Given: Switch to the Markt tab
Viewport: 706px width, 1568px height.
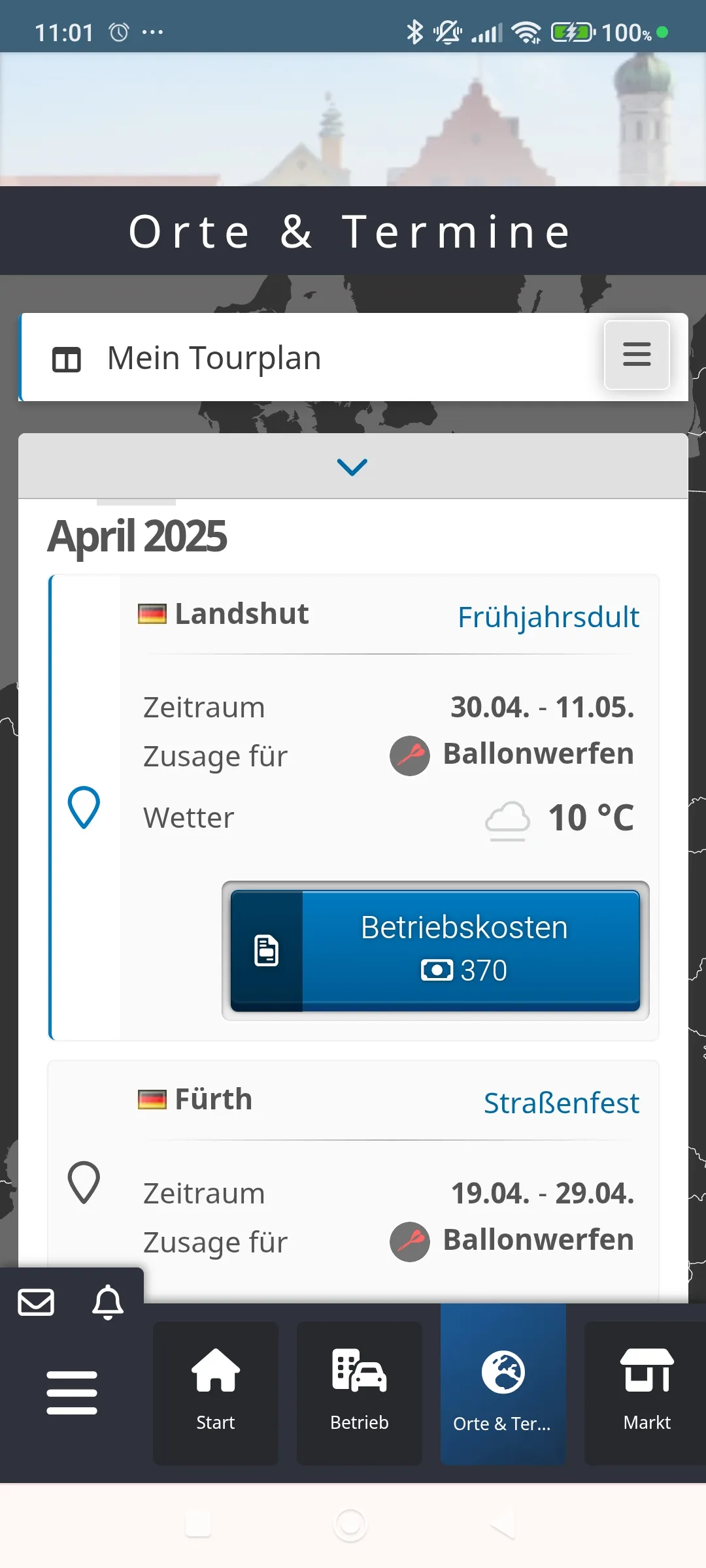Looking at the screenshot, I should pos(647,1392).
